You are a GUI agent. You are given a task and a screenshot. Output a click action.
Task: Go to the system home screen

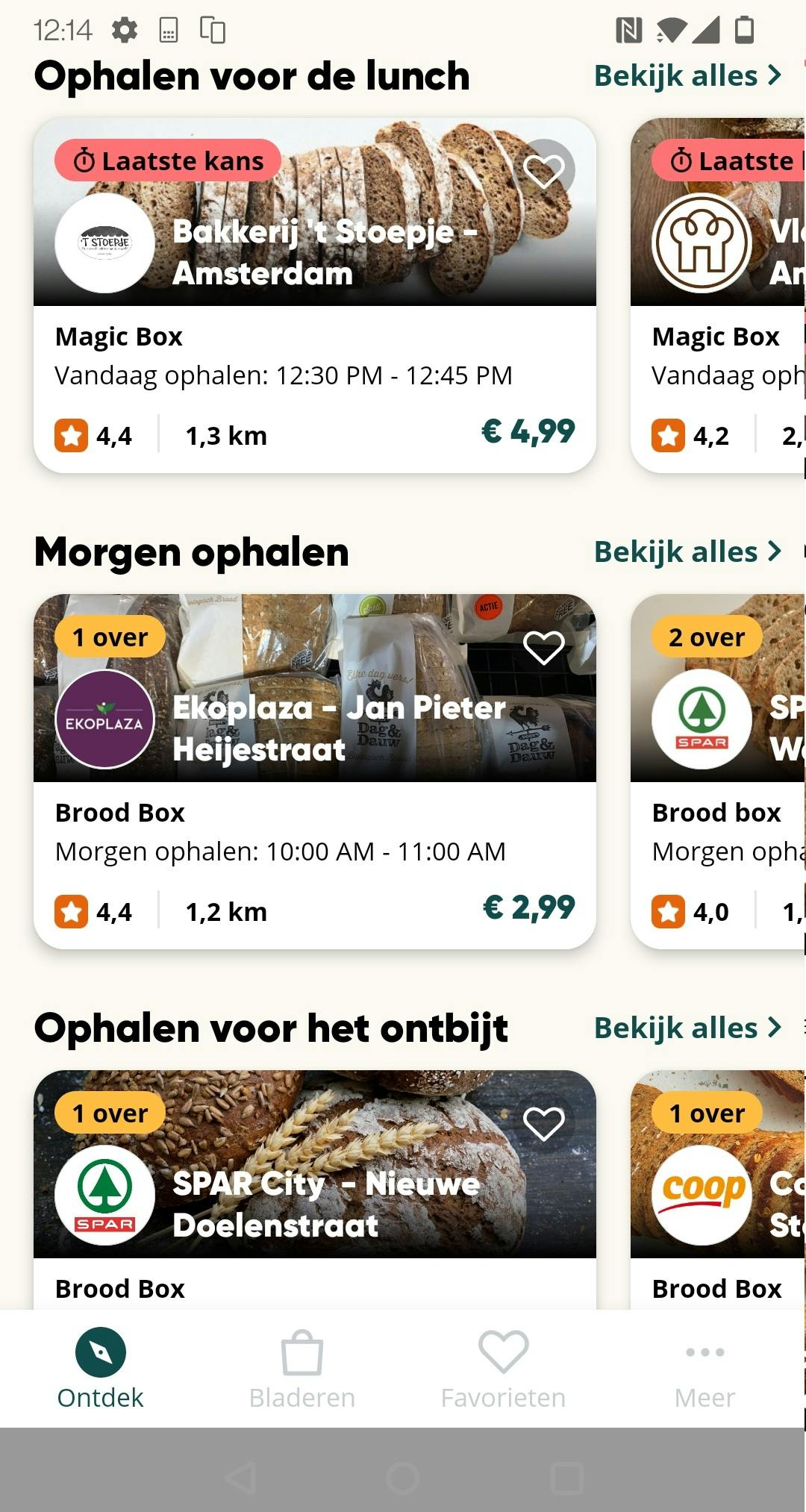pyautogui.click(x=403, y=1478)
